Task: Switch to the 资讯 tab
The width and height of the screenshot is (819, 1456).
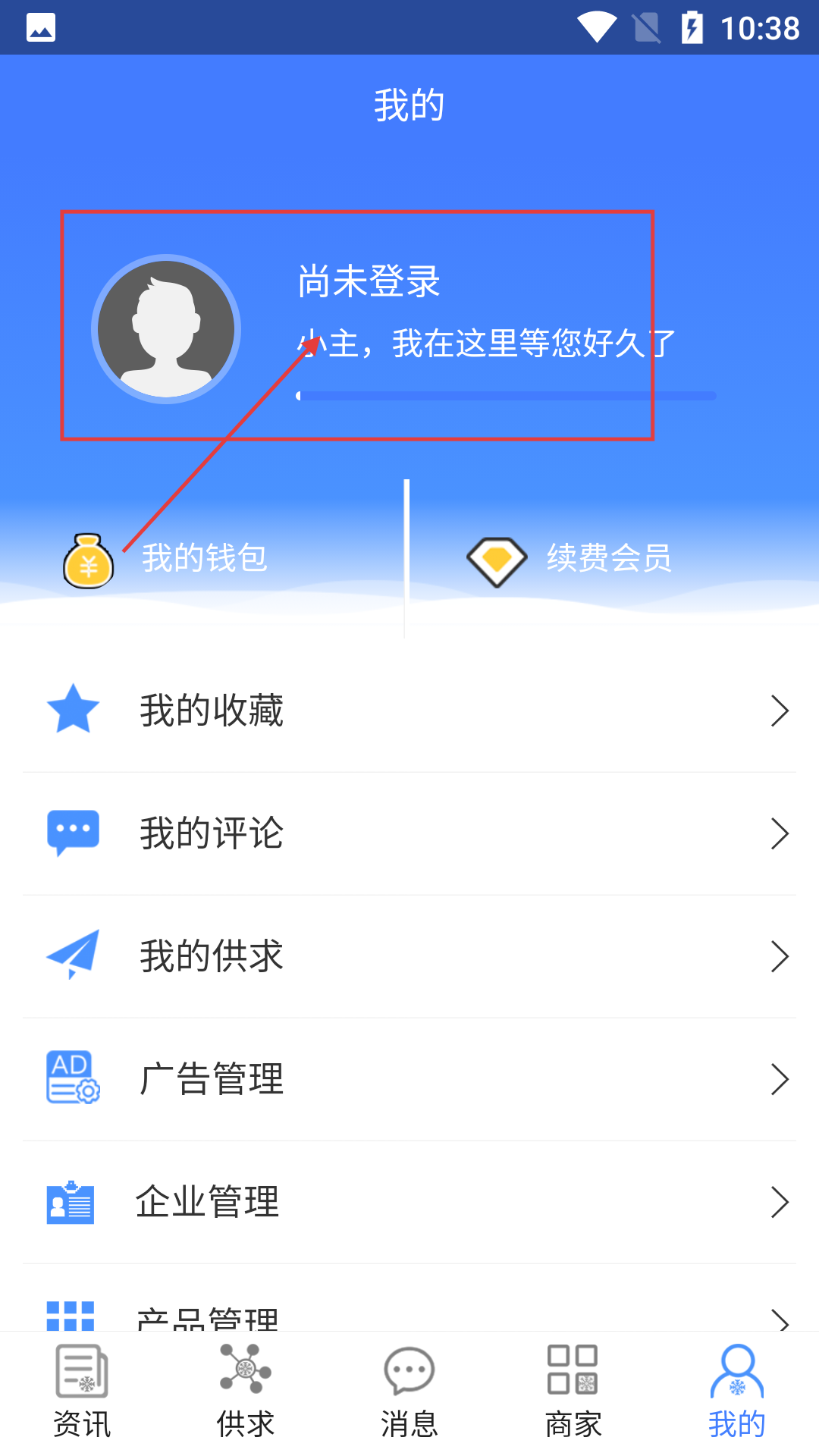Action: pos(82,1392)
